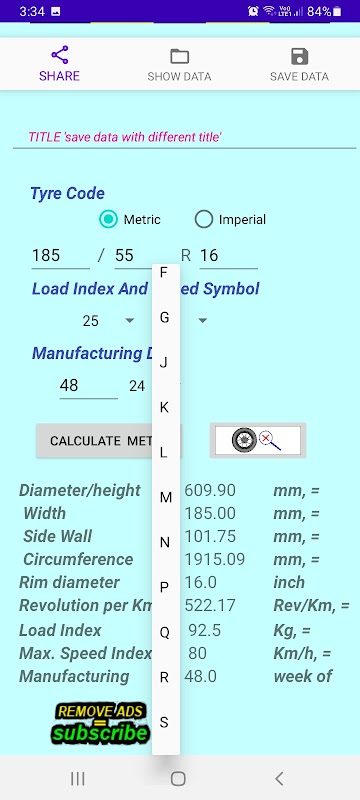Edit the tyre width field showing 185
Image resolution: width=360 pixels, height=800 pixels.
pos(61,255)
